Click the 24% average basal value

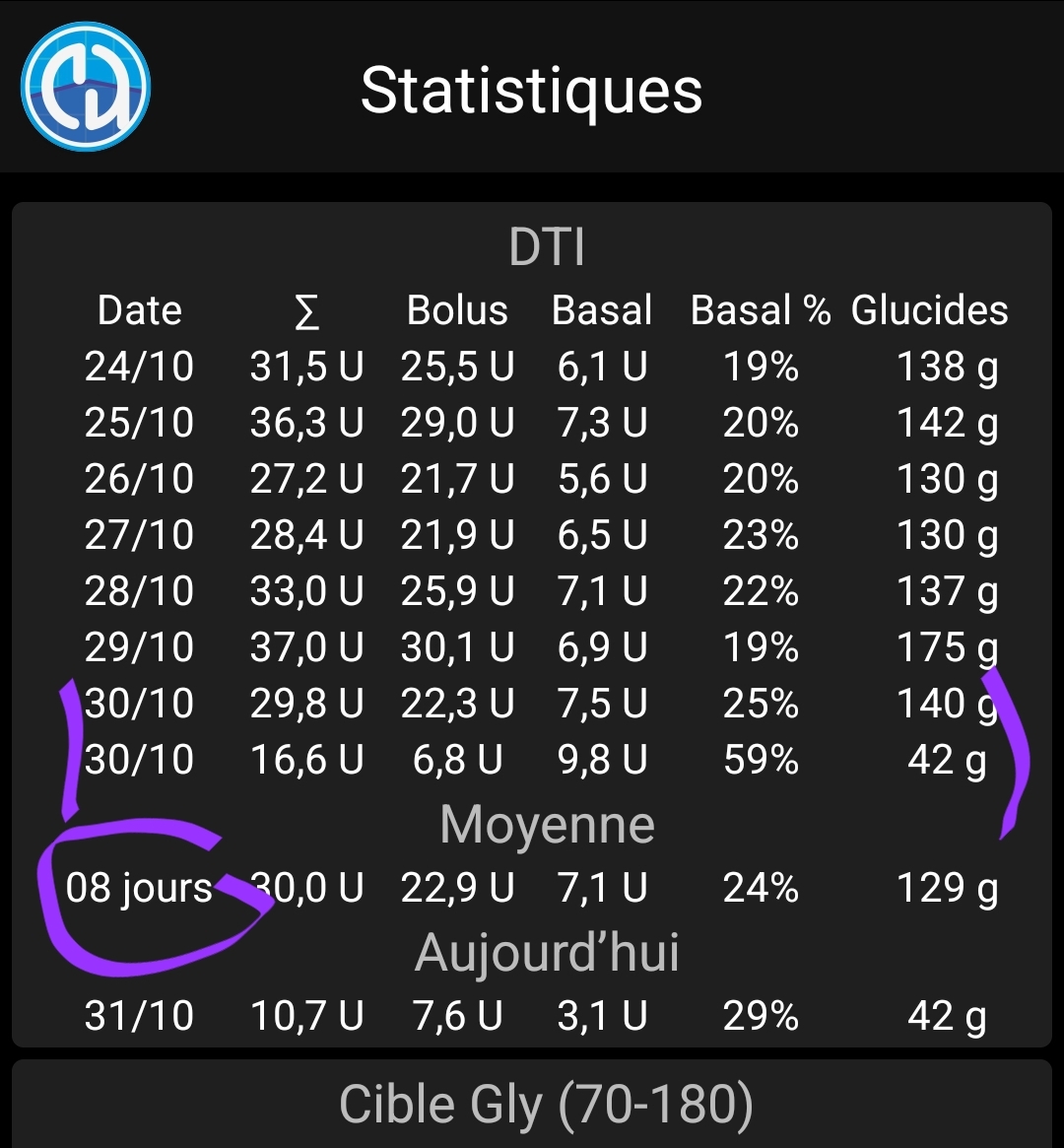pyautogui.click(x=759, y=887)
